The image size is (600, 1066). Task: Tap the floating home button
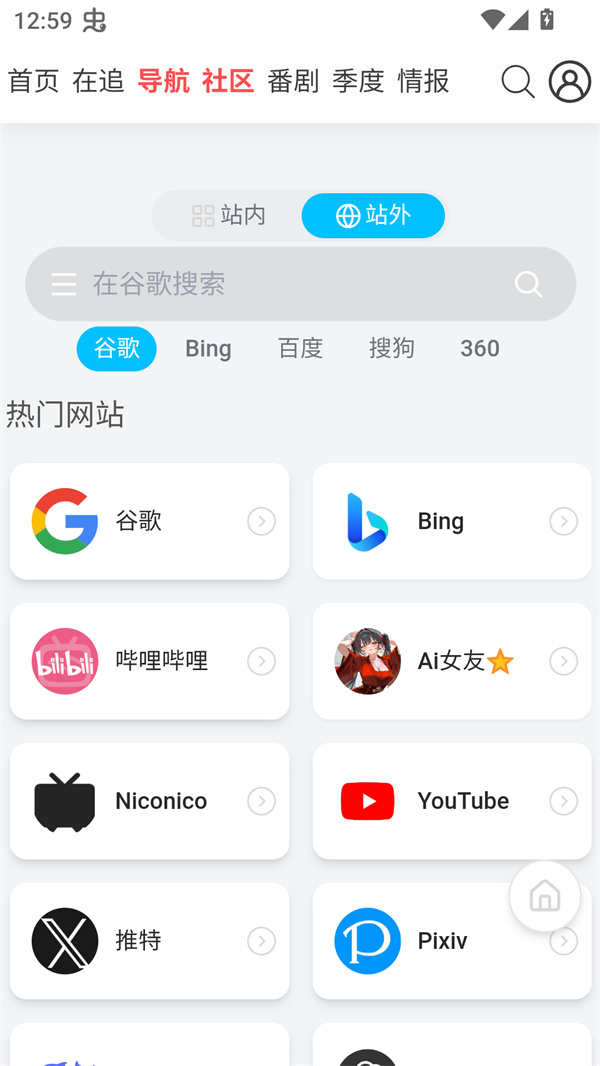[x=545, y=896]
